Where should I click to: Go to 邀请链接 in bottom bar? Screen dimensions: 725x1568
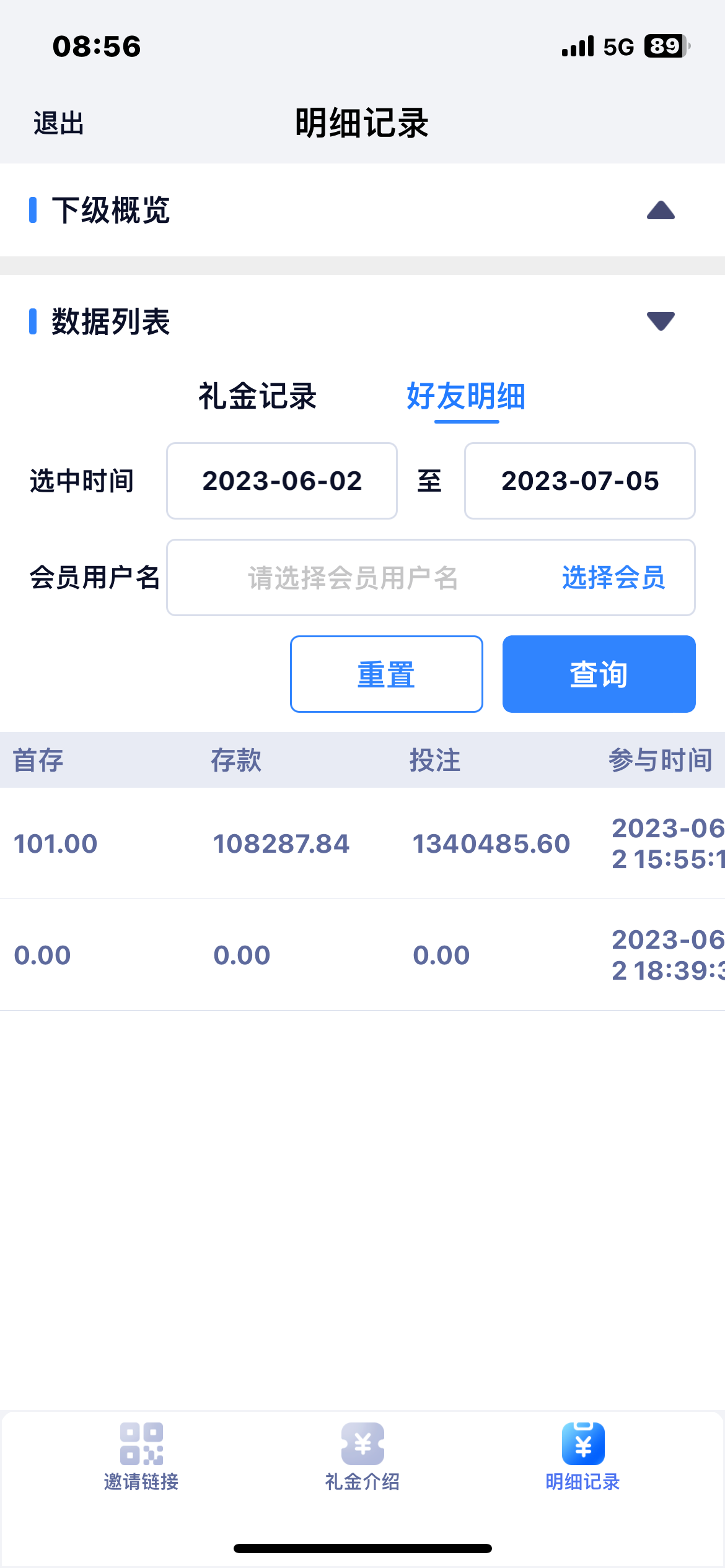point(141,1457)
